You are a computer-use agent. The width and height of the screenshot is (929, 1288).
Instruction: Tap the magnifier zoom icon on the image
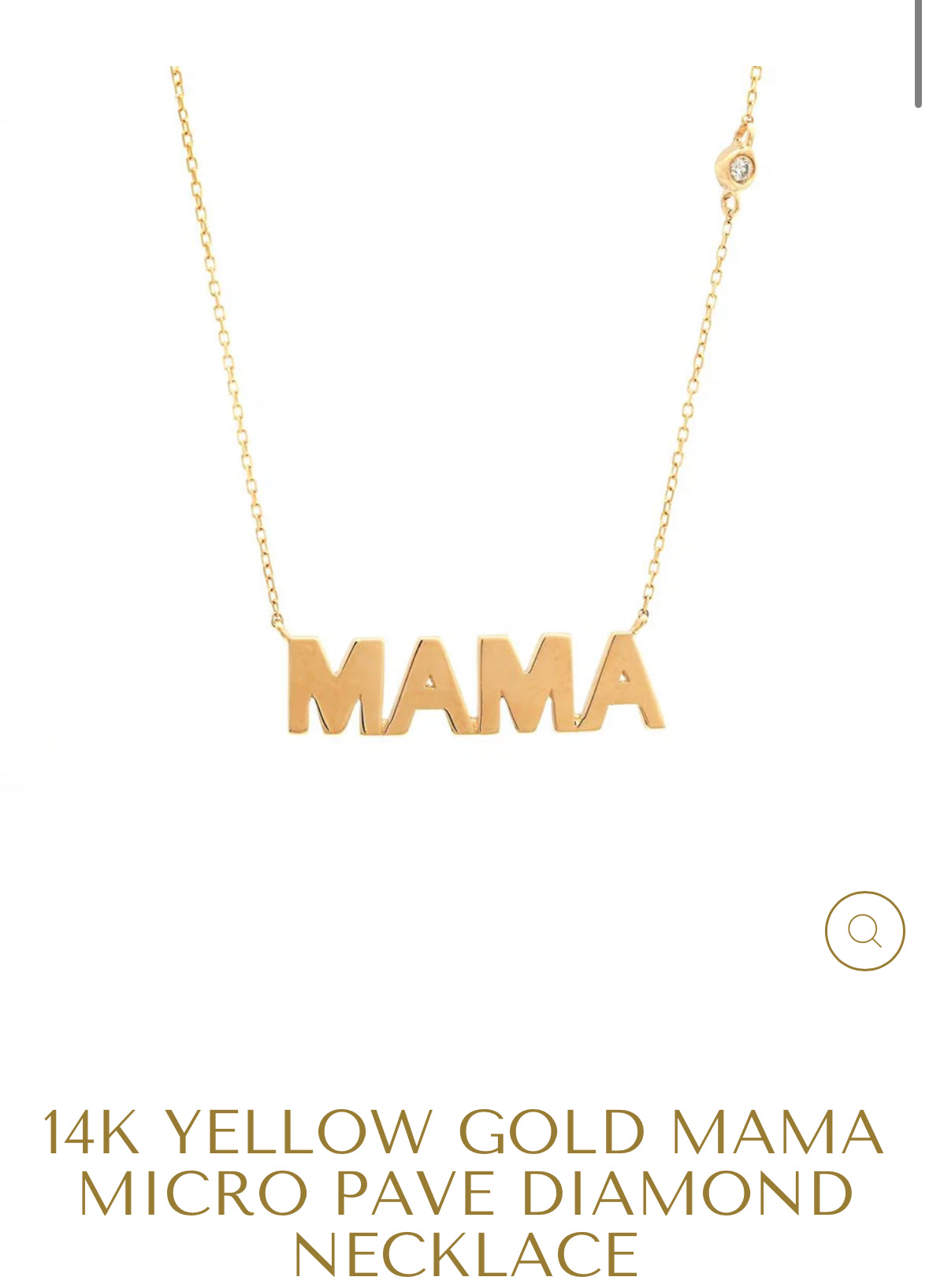tap(864, 930)
